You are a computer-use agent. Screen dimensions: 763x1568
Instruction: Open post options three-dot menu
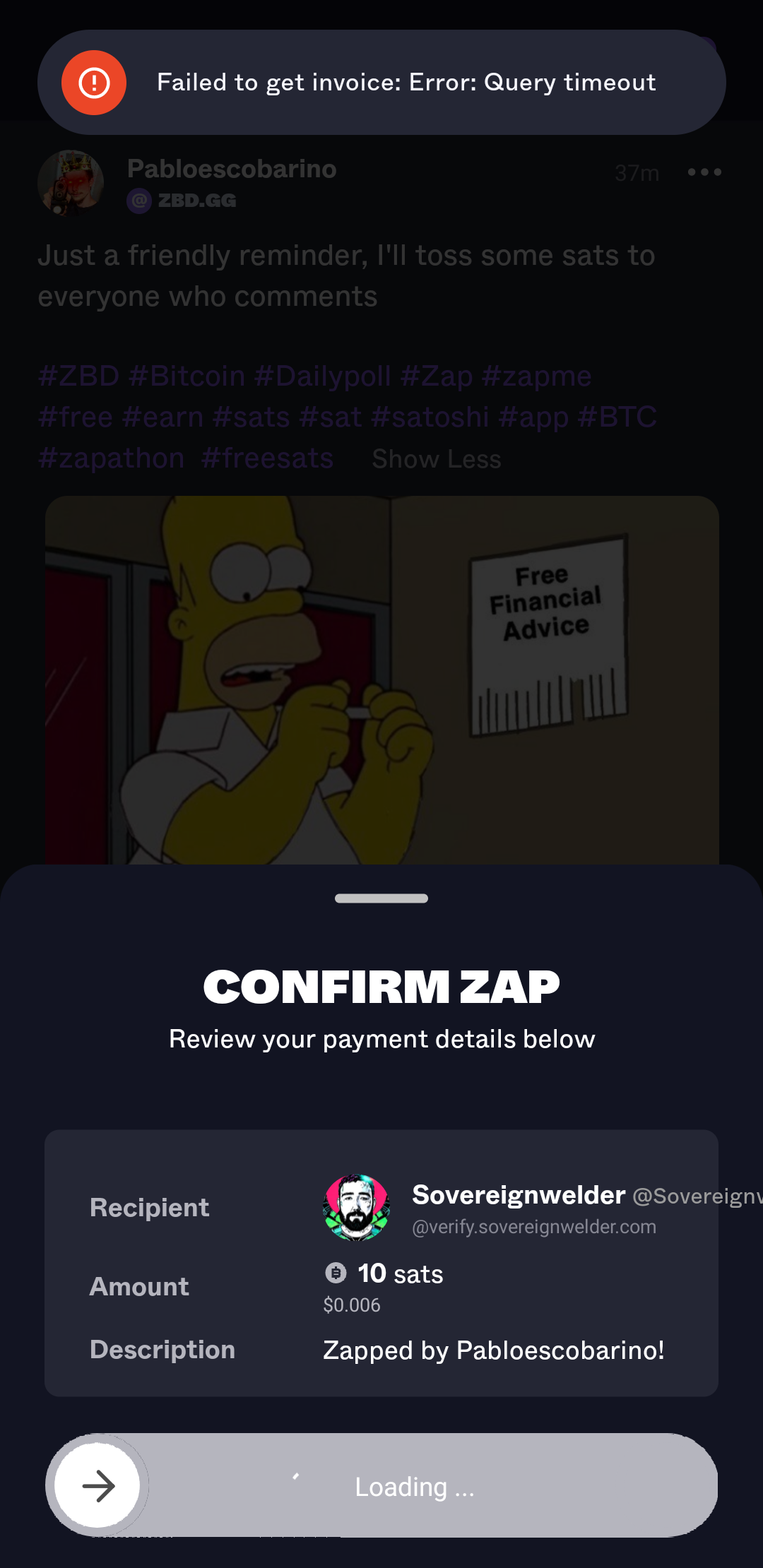pyautogui.click(x=704, y=172)
